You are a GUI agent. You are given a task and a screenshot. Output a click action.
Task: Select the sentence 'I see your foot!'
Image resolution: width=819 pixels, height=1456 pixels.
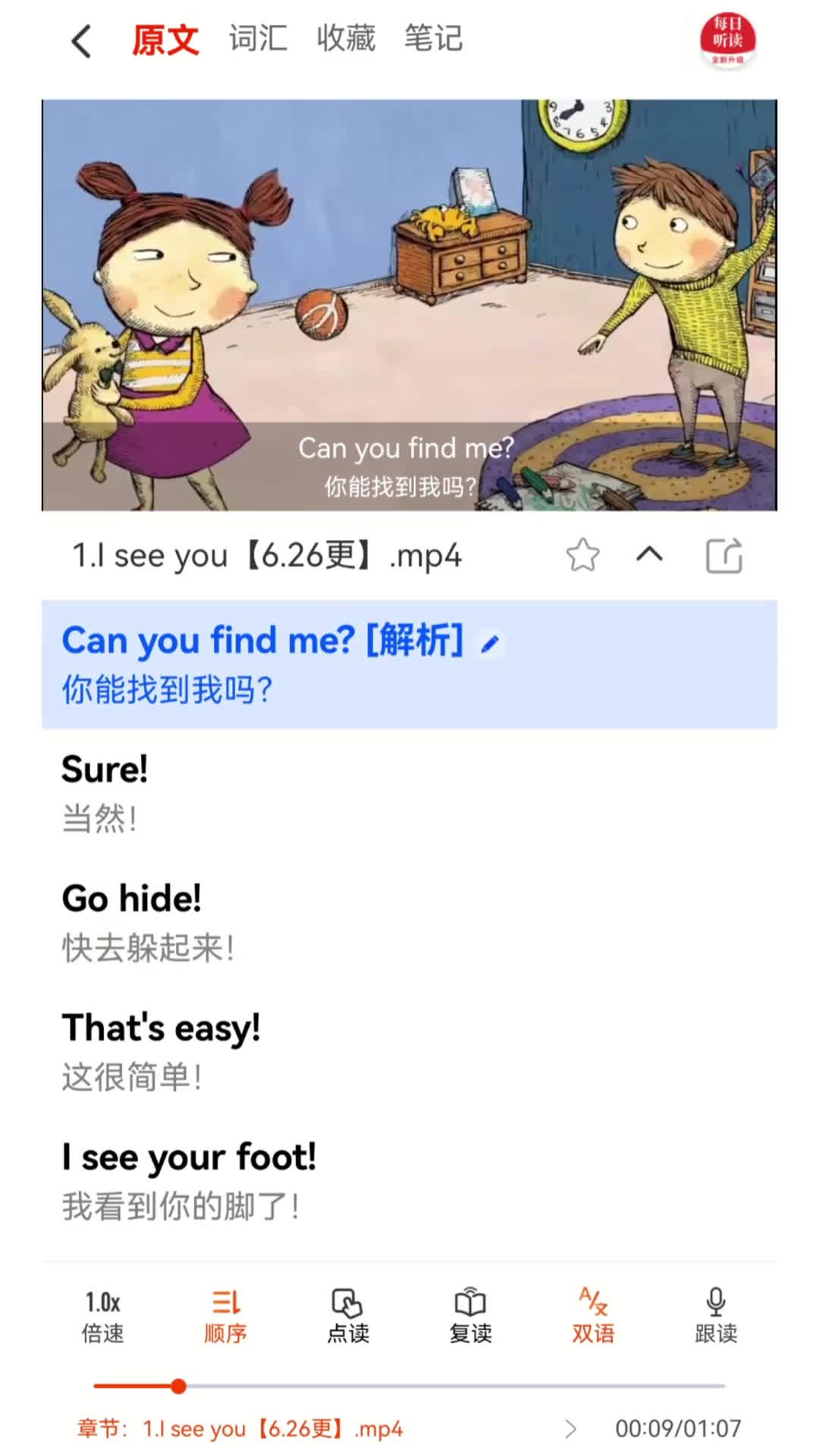188,1156
